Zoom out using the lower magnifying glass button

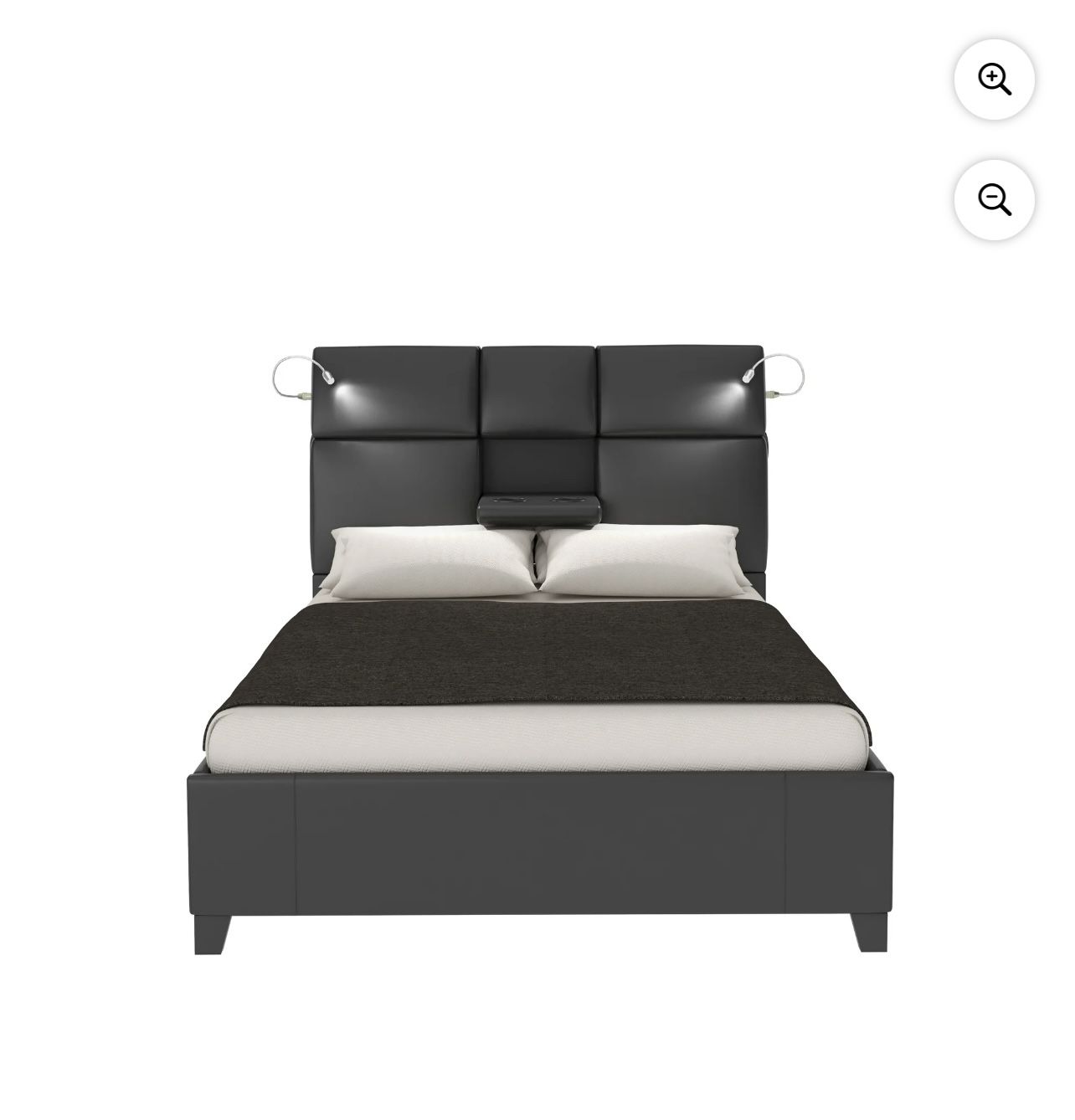click(994, 199)
